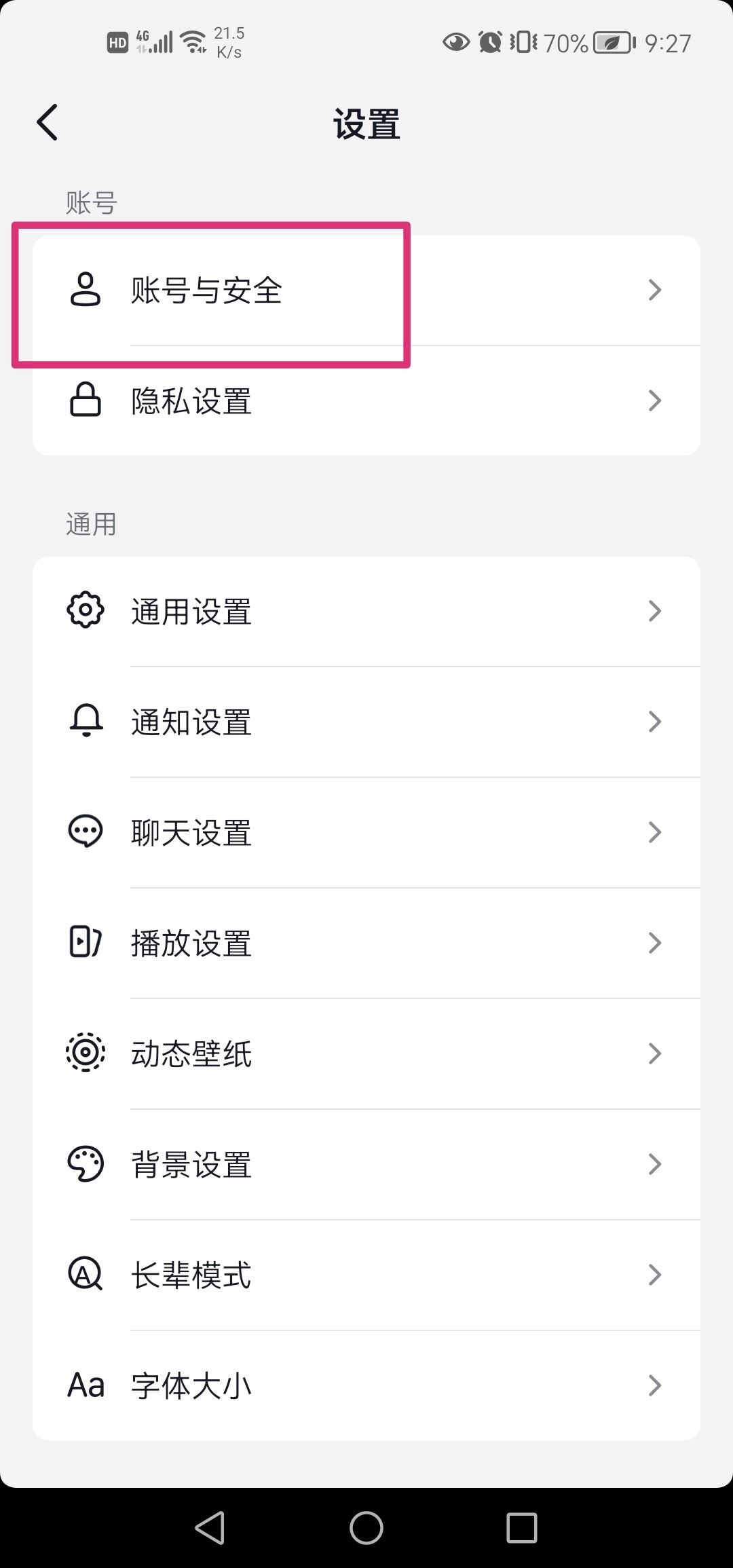Click the bell icon for 通知设置
The image size is (733, 1568).
coord(85,722)
